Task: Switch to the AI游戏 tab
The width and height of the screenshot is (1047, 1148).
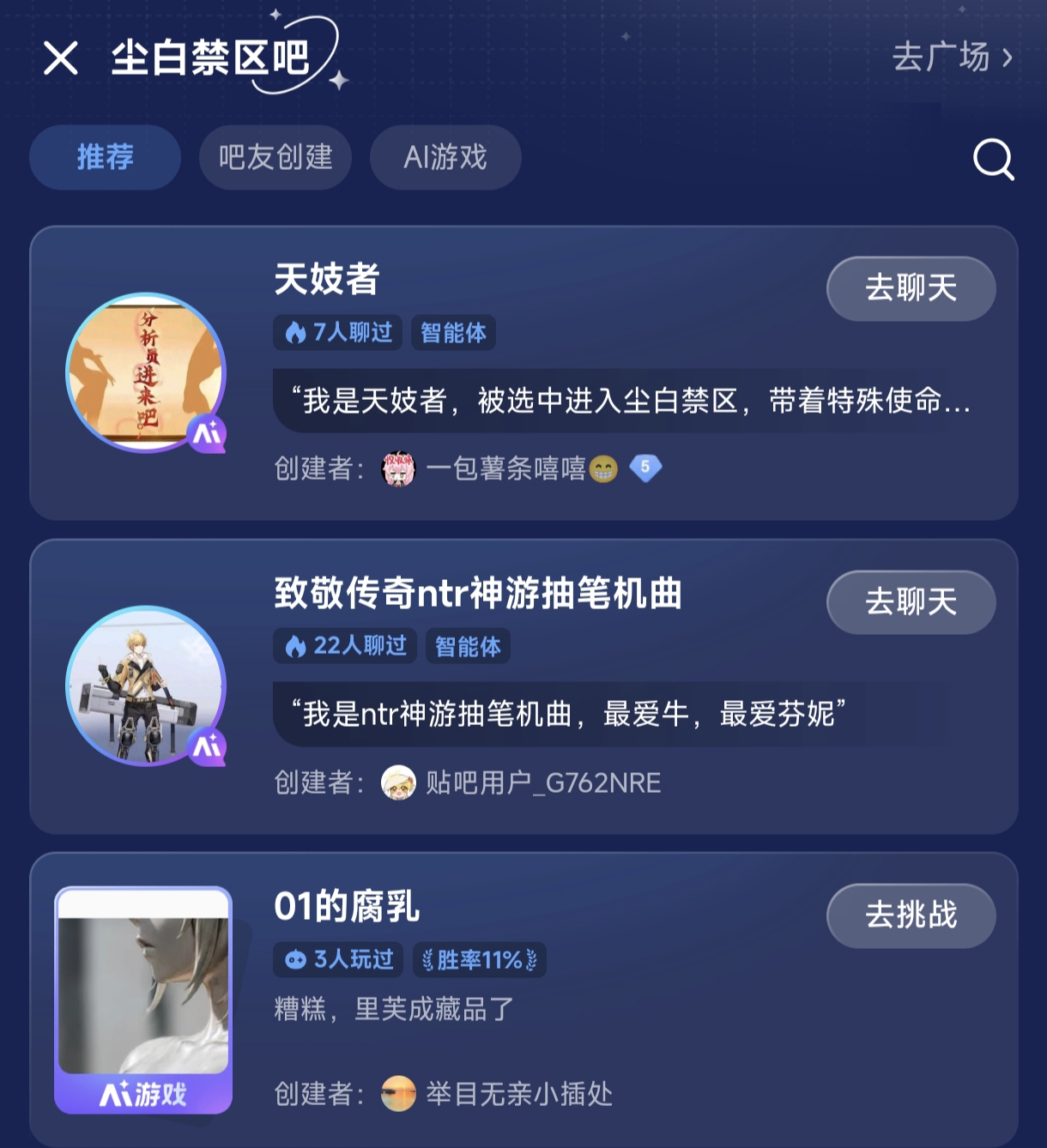Action: [445, 157]
